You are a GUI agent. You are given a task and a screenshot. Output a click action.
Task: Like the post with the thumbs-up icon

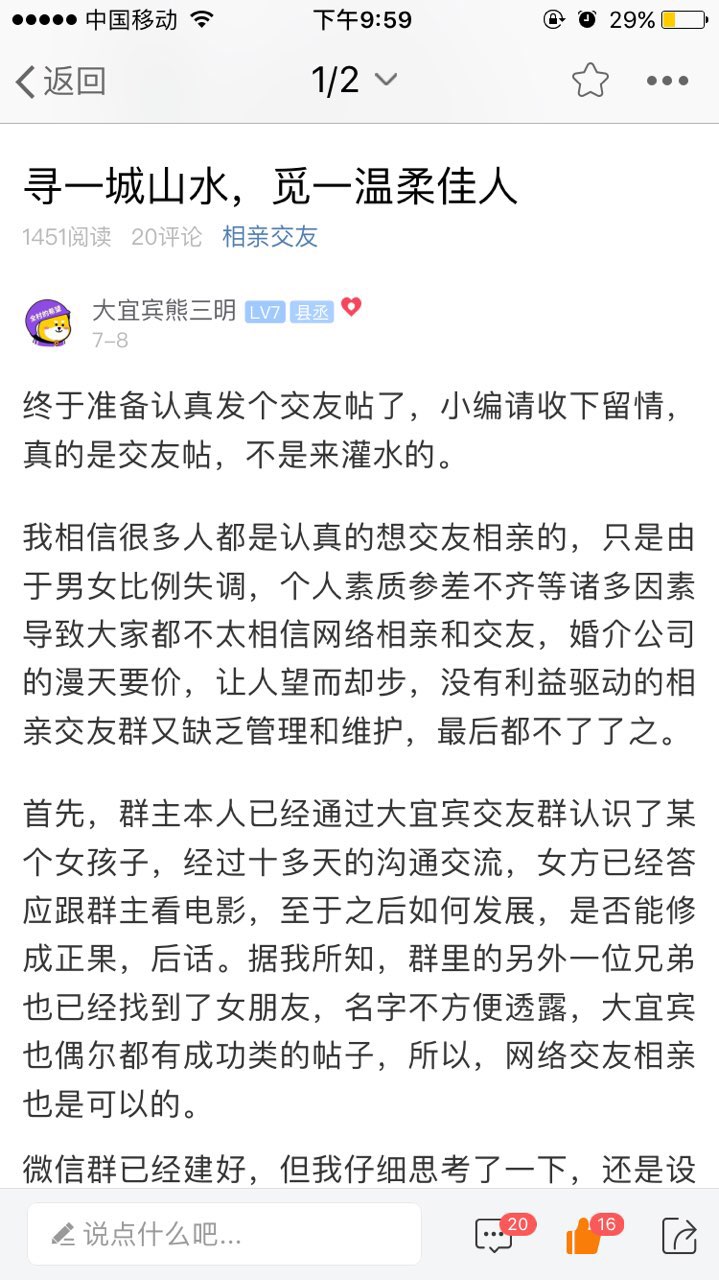586,1236
